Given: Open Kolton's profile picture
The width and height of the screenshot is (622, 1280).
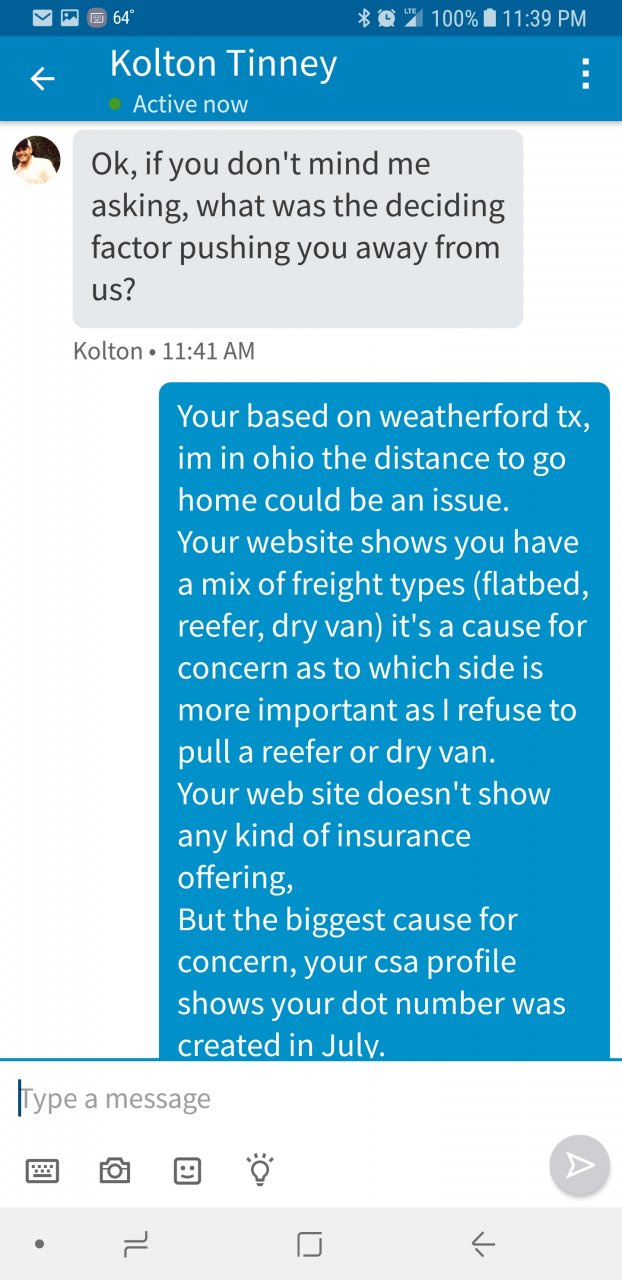Looking at the screenshot, I should 36,160.
